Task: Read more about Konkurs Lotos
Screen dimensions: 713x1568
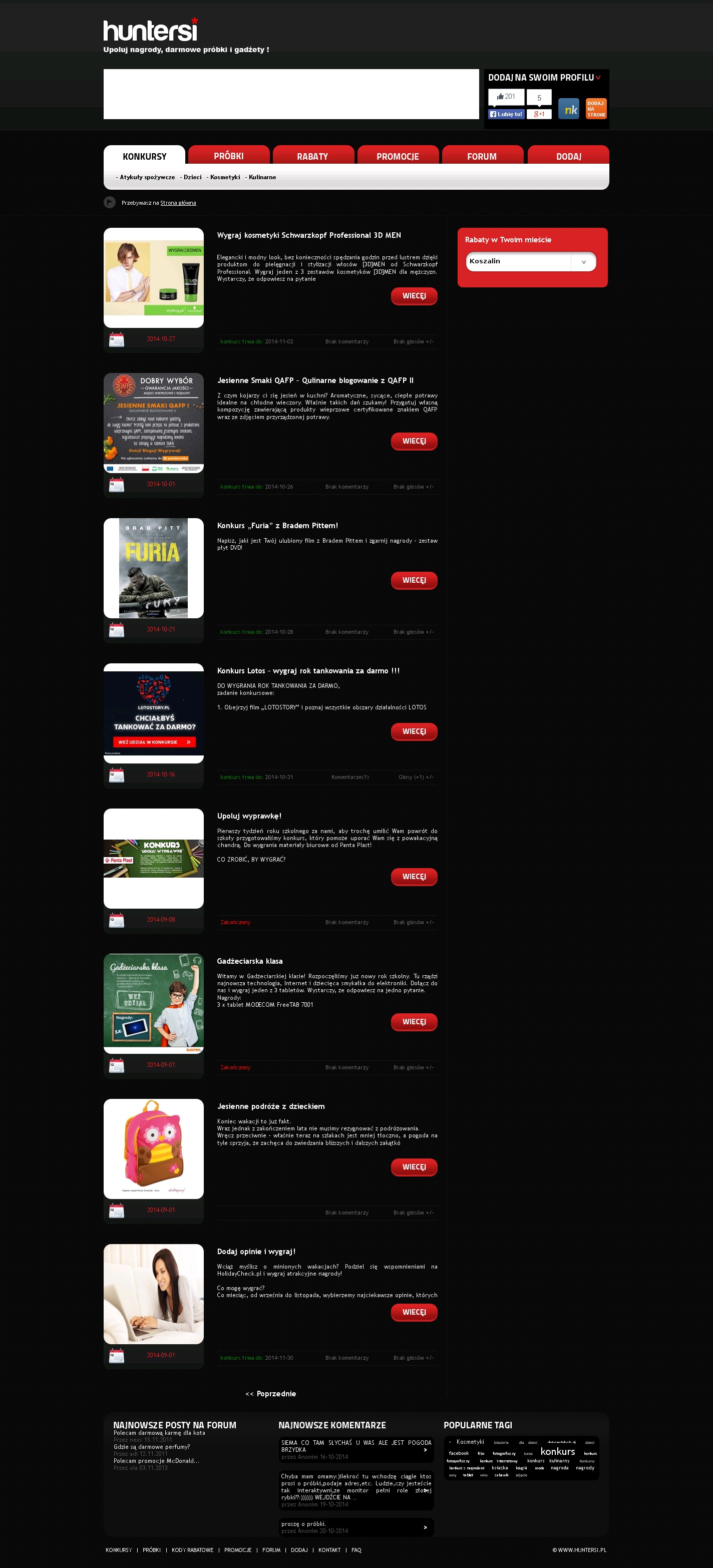Action: (x=414, y=731)
